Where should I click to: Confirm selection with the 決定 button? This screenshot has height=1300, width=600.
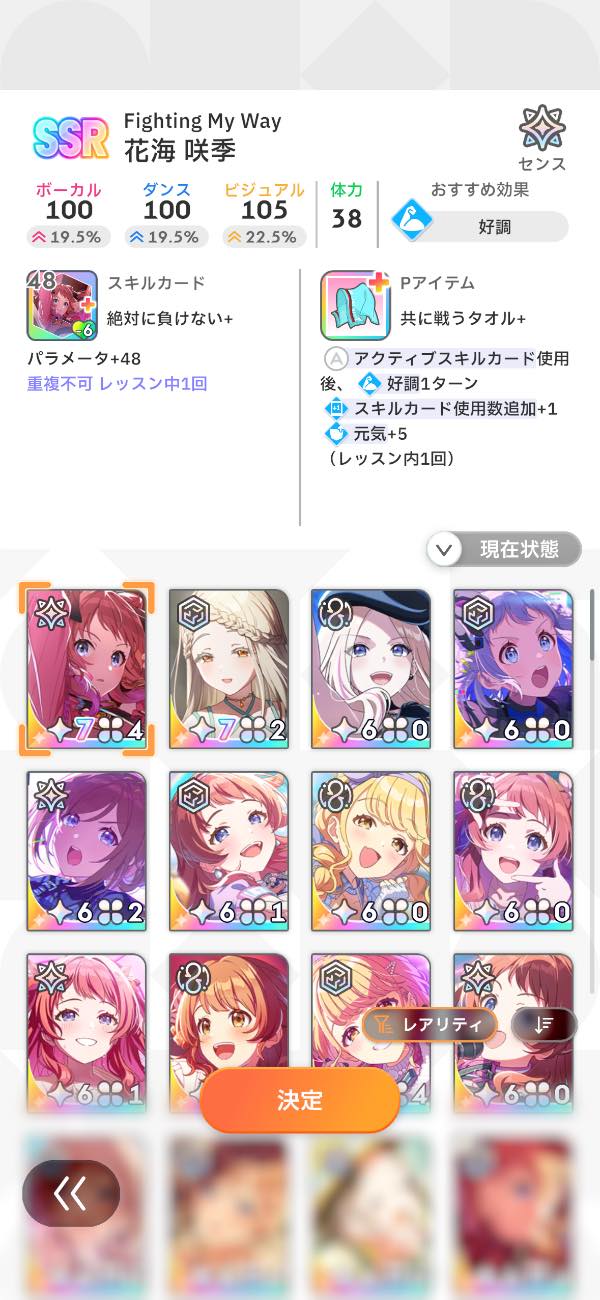(x=300, y=1100)
